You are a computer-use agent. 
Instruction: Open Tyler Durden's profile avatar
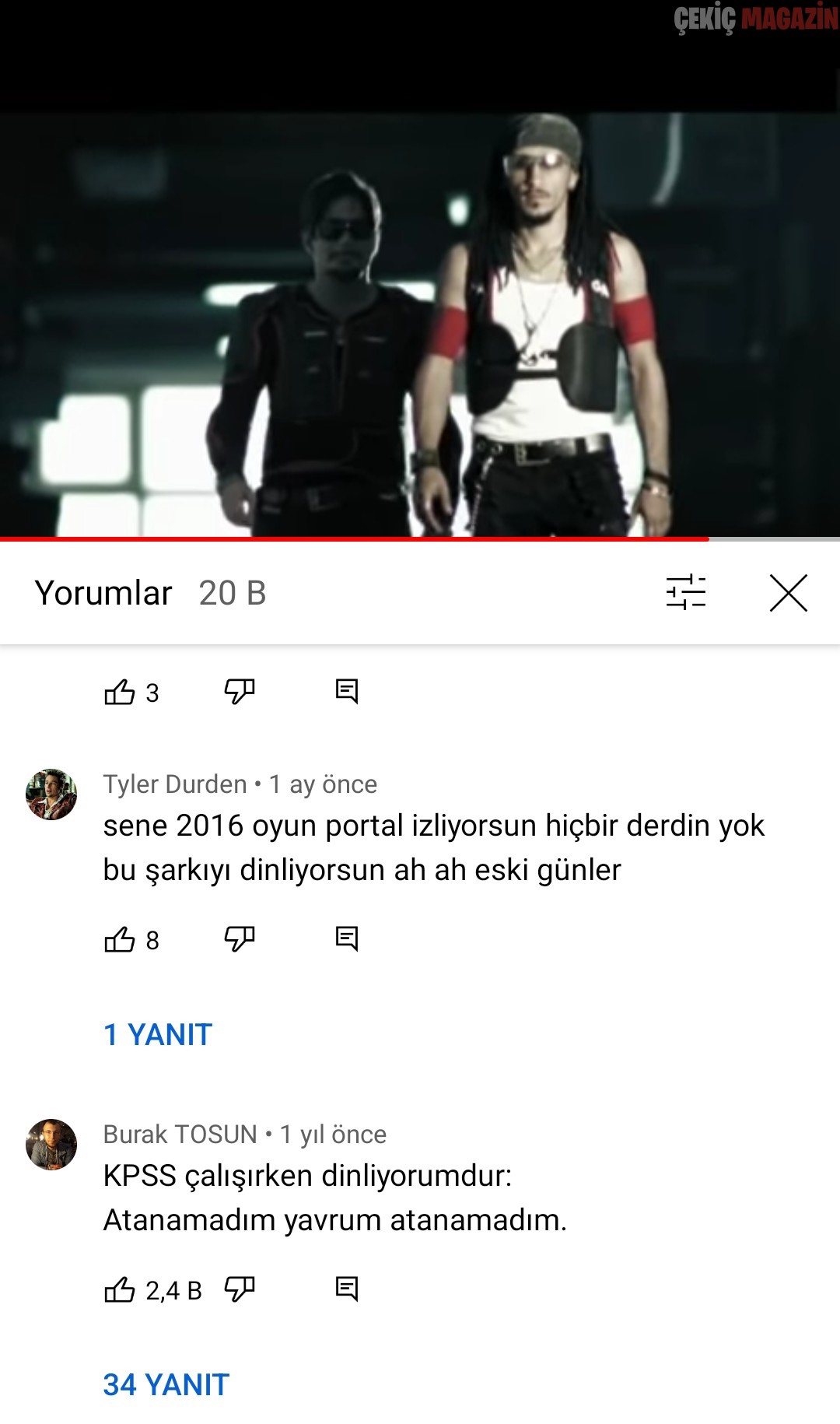click(51, 794)
